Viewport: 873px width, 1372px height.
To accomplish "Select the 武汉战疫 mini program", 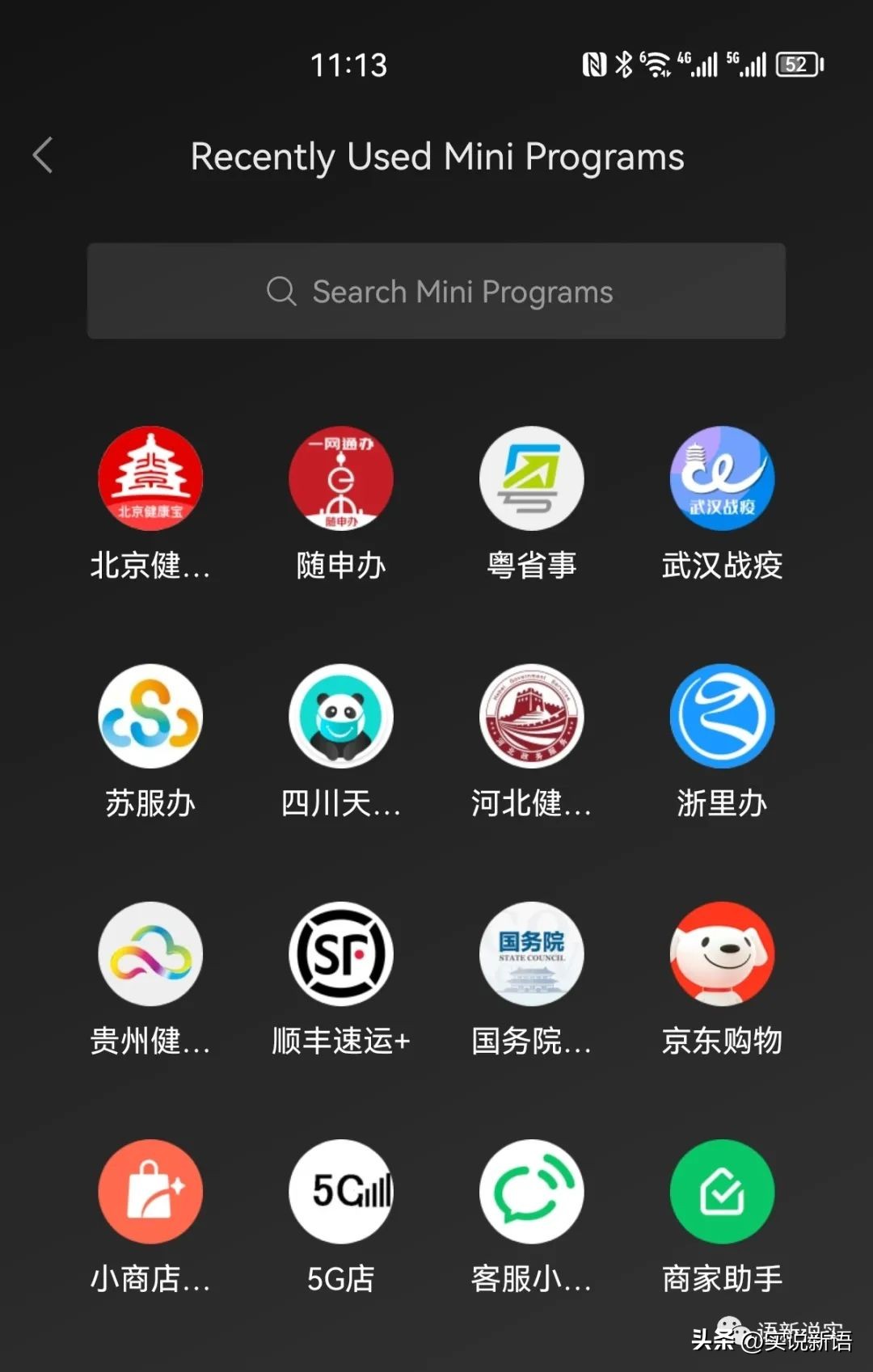I will pyautogui.click(x=722, y=478).
